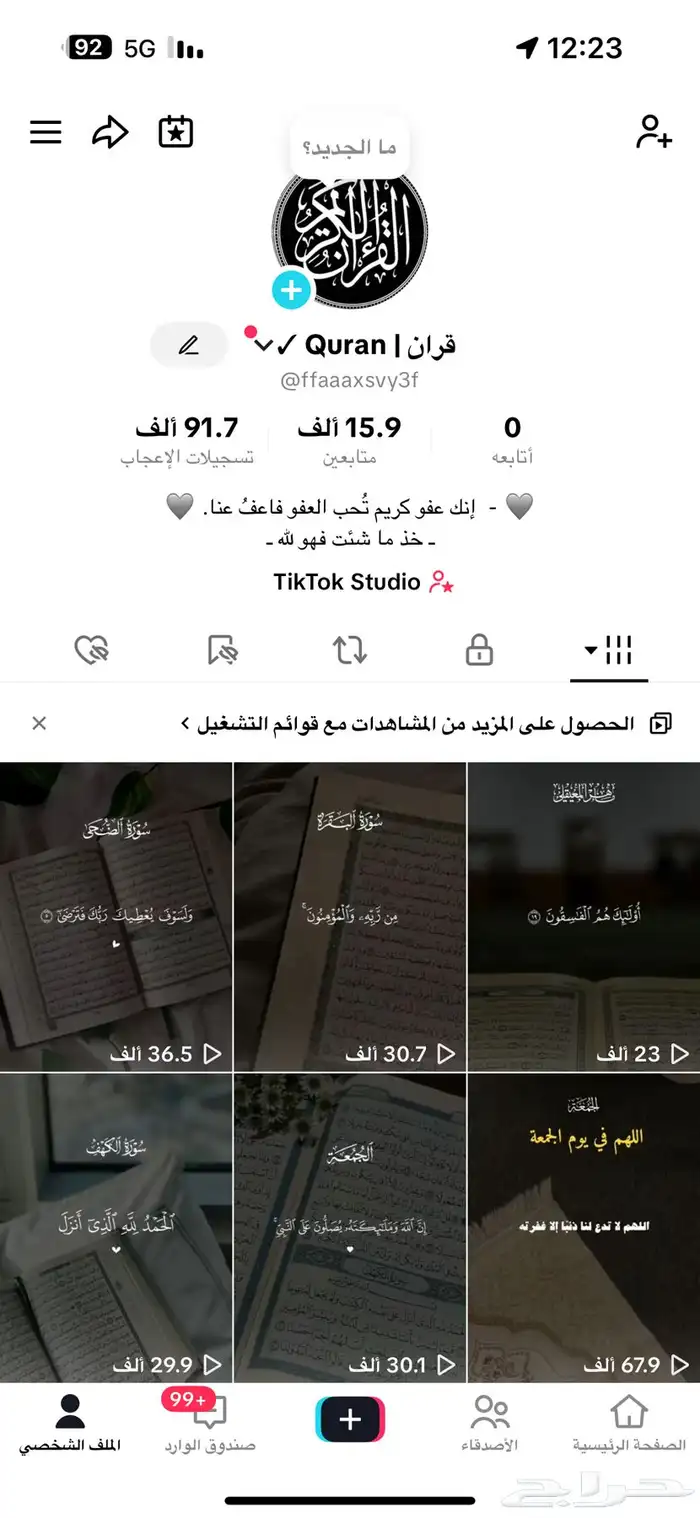Image resolution: width=700 pixels, height=1518 pixels.
Task: Create a new post with plus button
Action: coord(350,1419)
